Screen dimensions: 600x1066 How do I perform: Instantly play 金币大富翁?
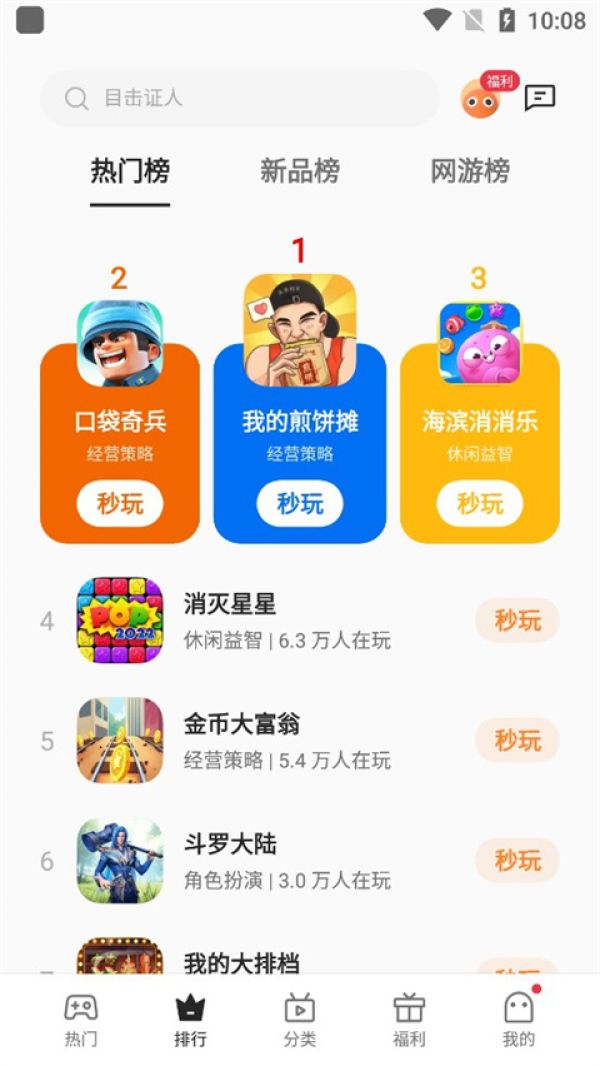pos(517,741)
